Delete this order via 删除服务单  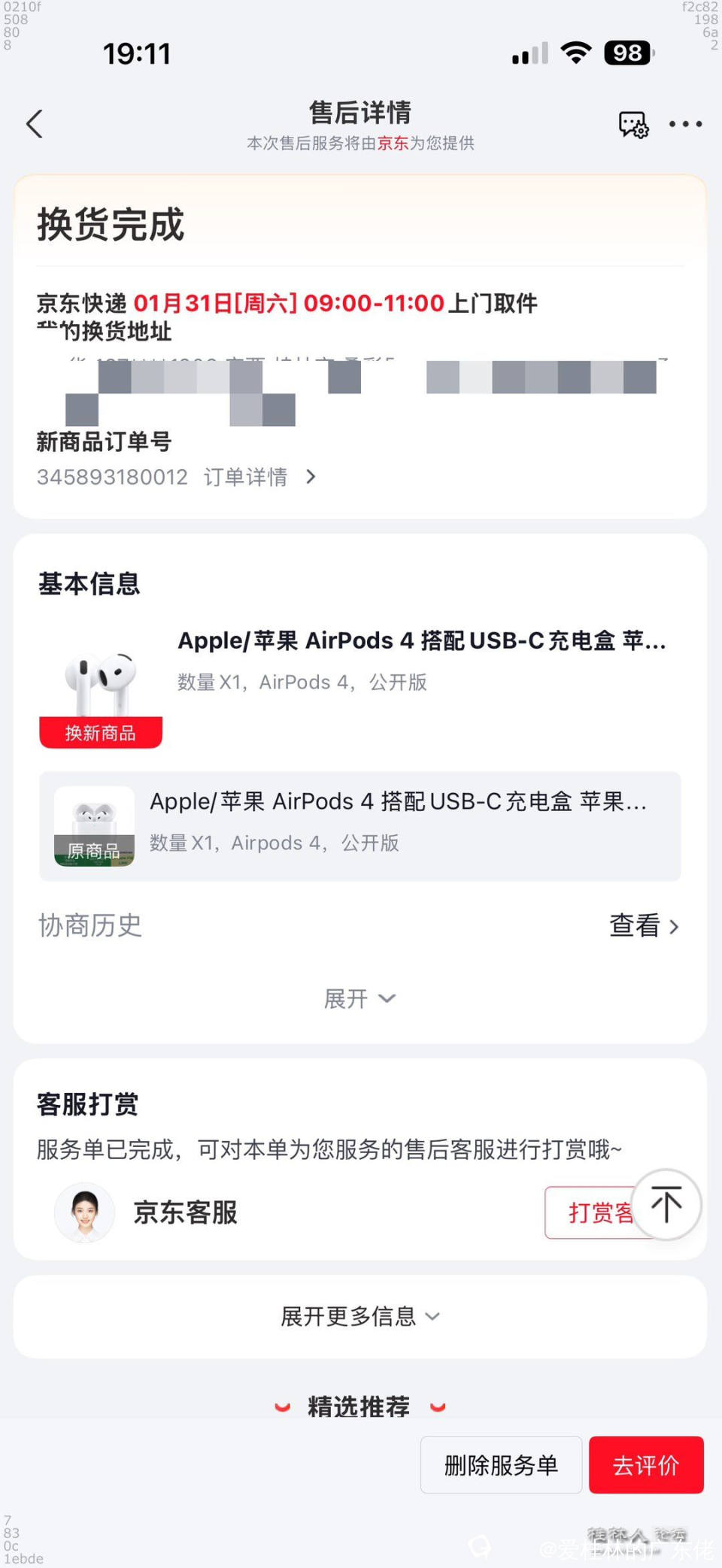(501, 1465)
